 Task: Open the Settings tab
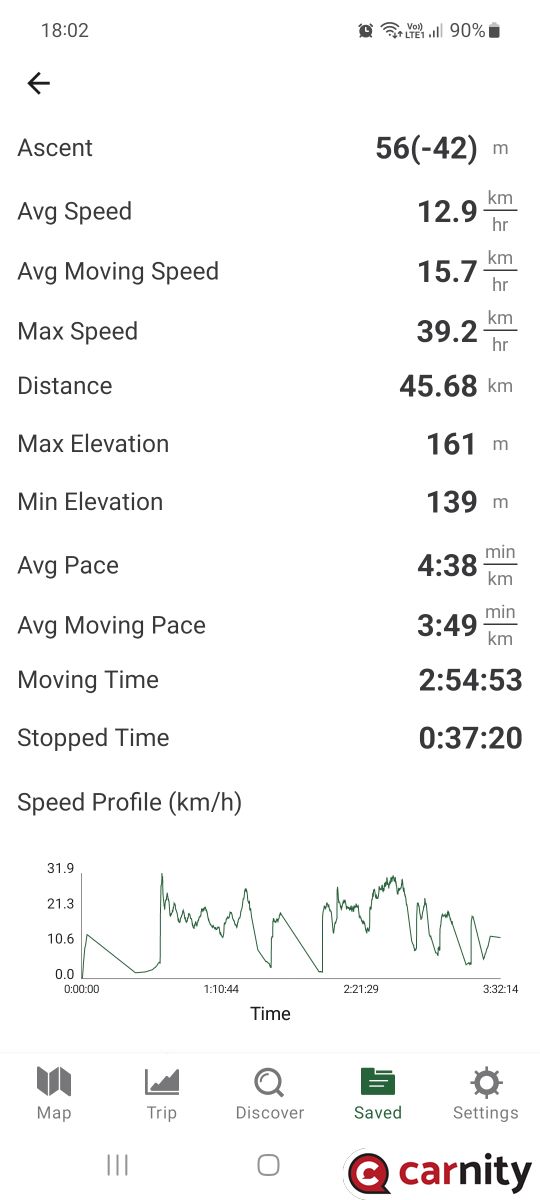pos(486,1093)
